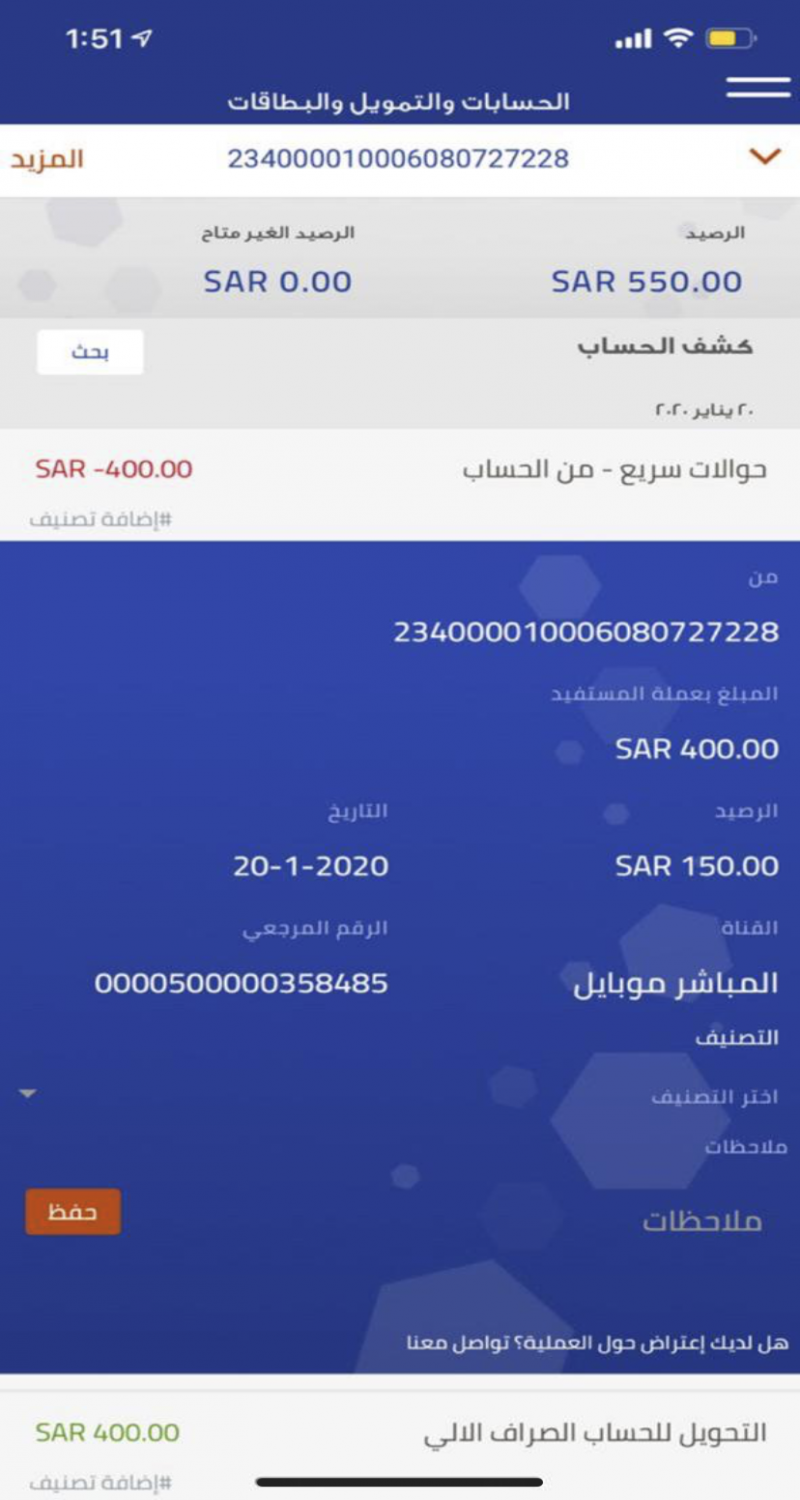This screenshot has height=1500, width=800.
Task: Tap the بحث search button
Action: tap(90, 352)
